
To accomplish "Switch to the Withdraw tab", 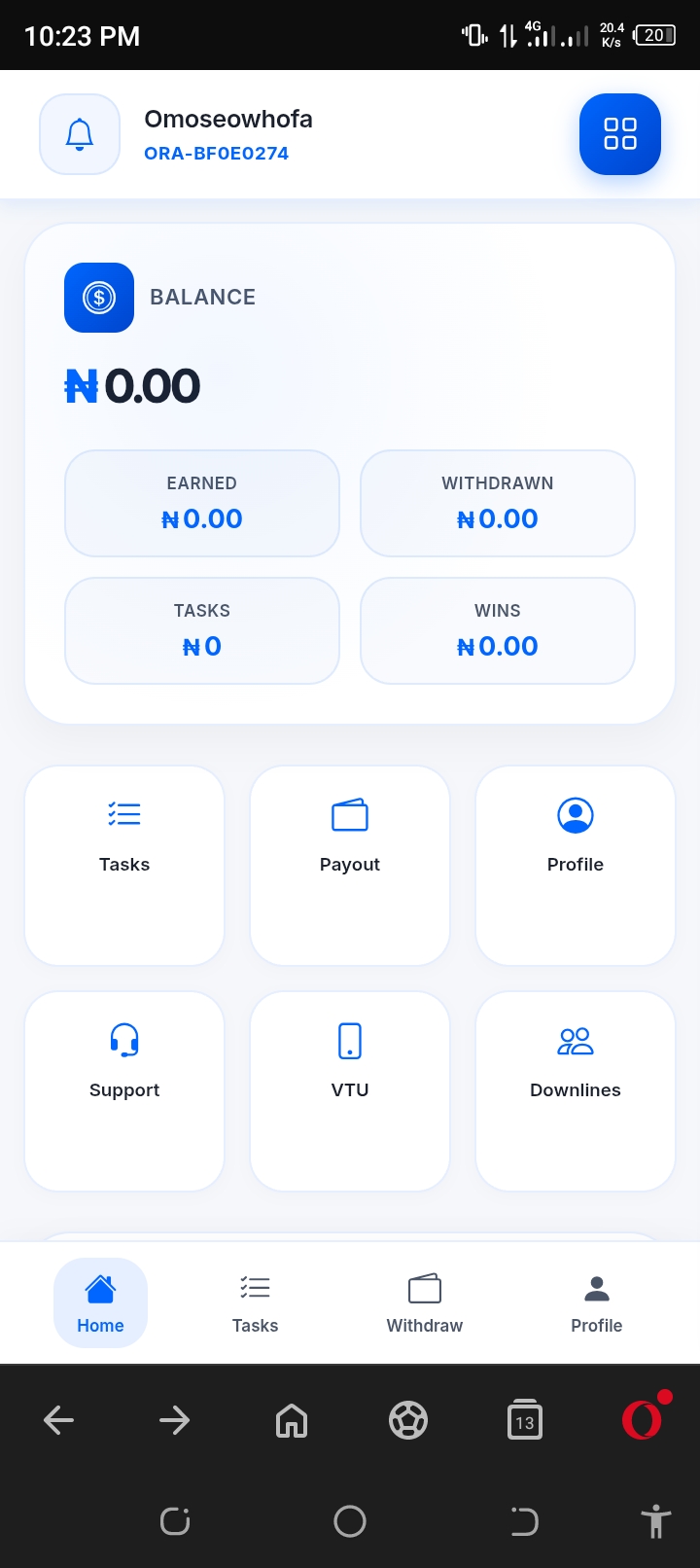I will [425, 1303].
